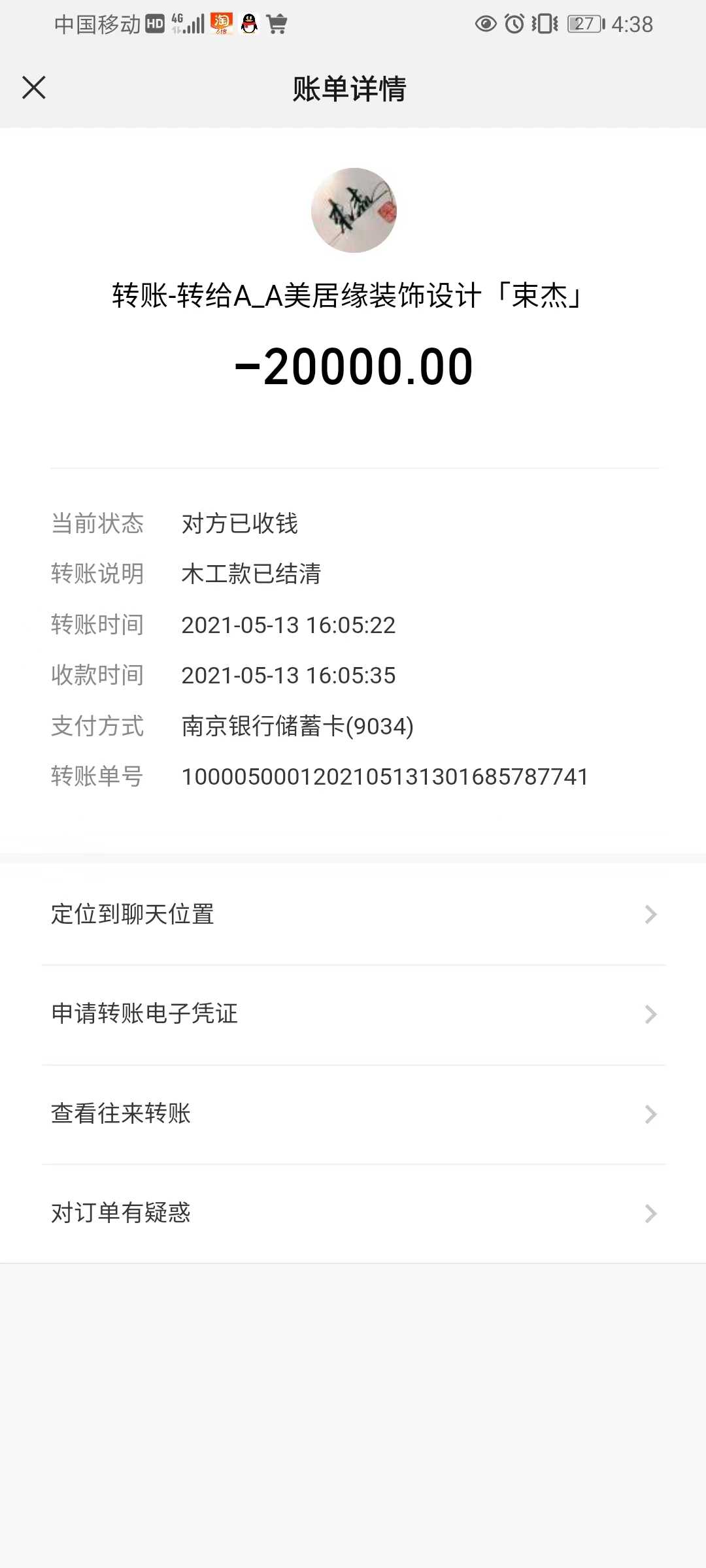Screen dimensions: 706x1568
Task: View 查看往来转账 history
Action: [353, 1114]
